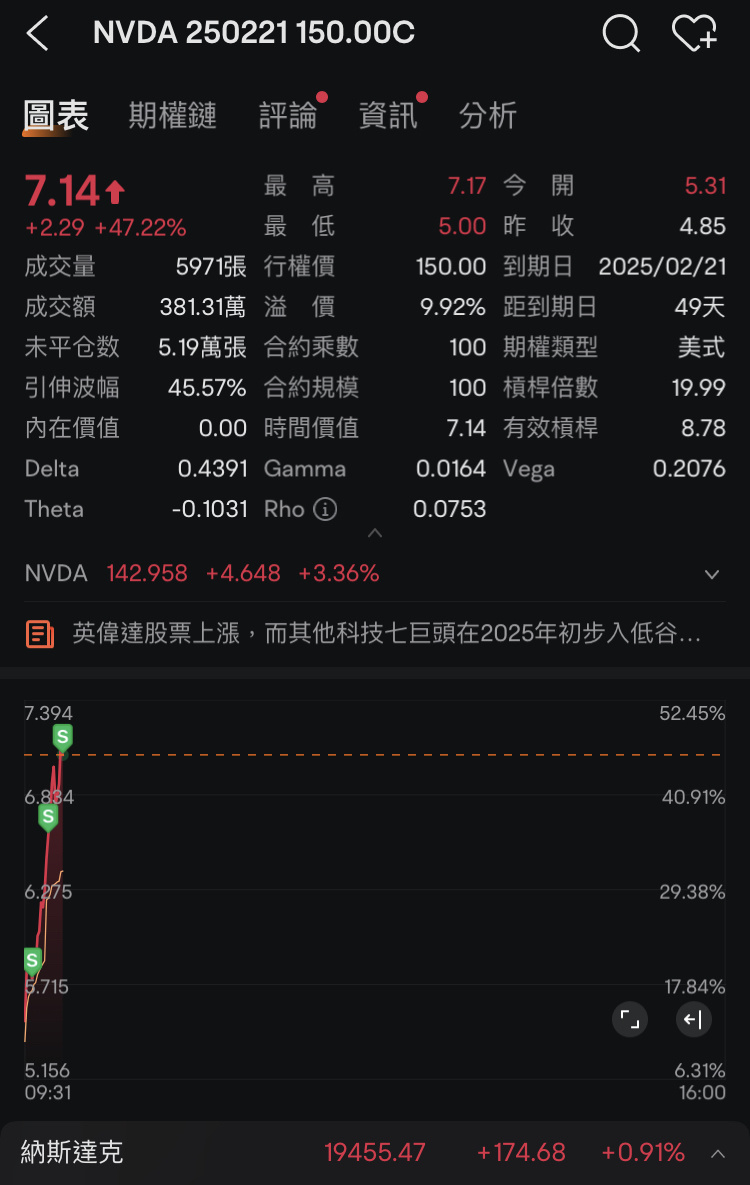This screenshot has width=750, height=1185.
Task: Switch to the 資訊 tab
Action: [x=388, y=116]
